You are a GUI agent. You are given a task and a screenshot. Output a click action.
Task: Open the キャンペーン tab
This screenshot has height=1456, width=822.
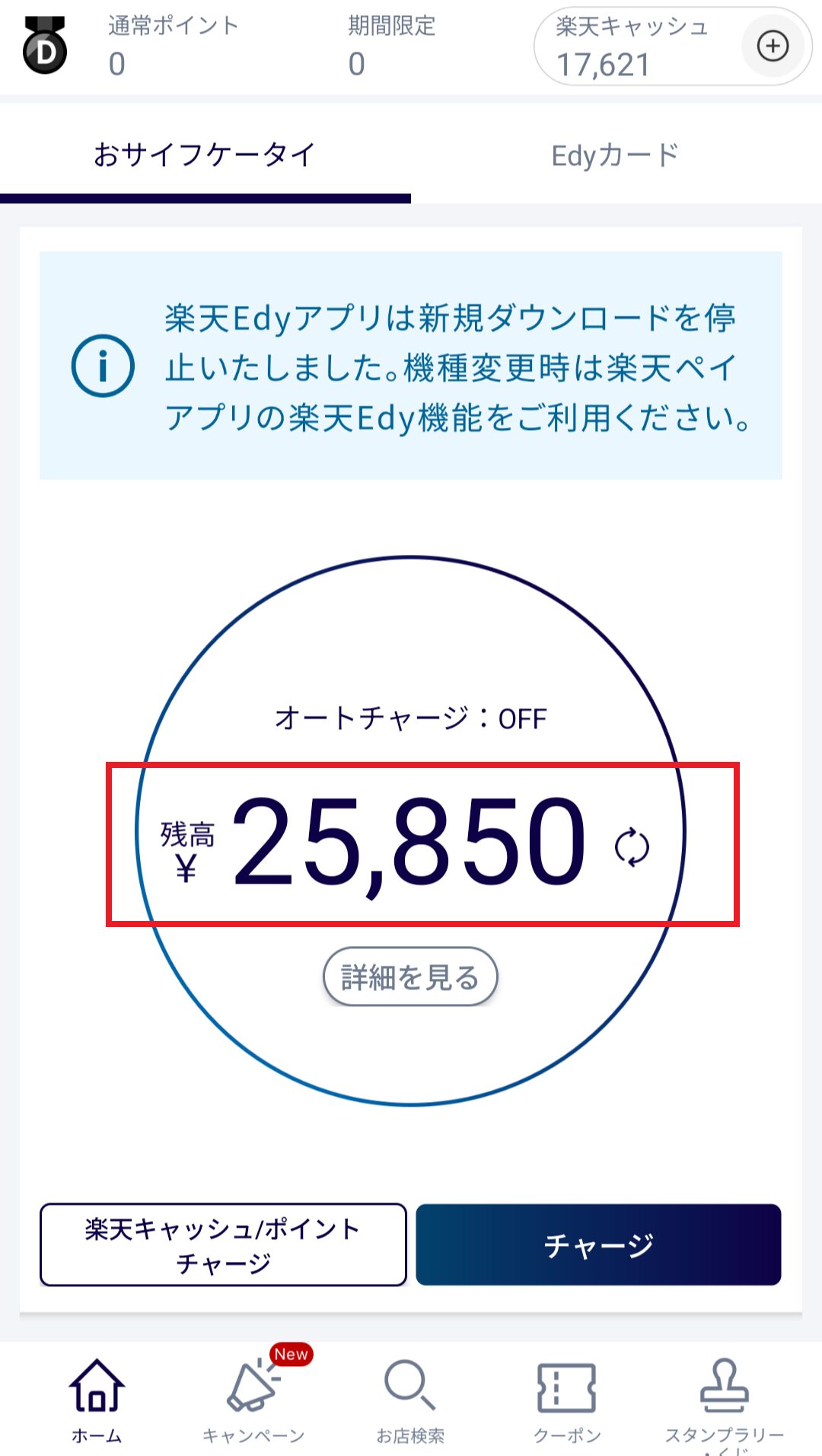point(253,1400)
